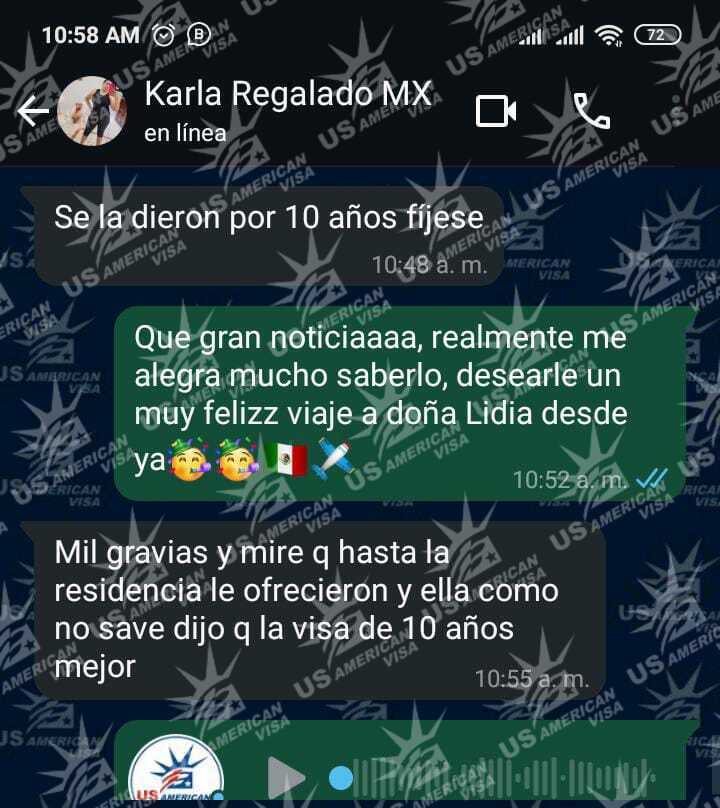Image resolution: width=720 pixels, height=808 pixels.
Task: Start a voice call with Karla
Action: tap(592, 111)
